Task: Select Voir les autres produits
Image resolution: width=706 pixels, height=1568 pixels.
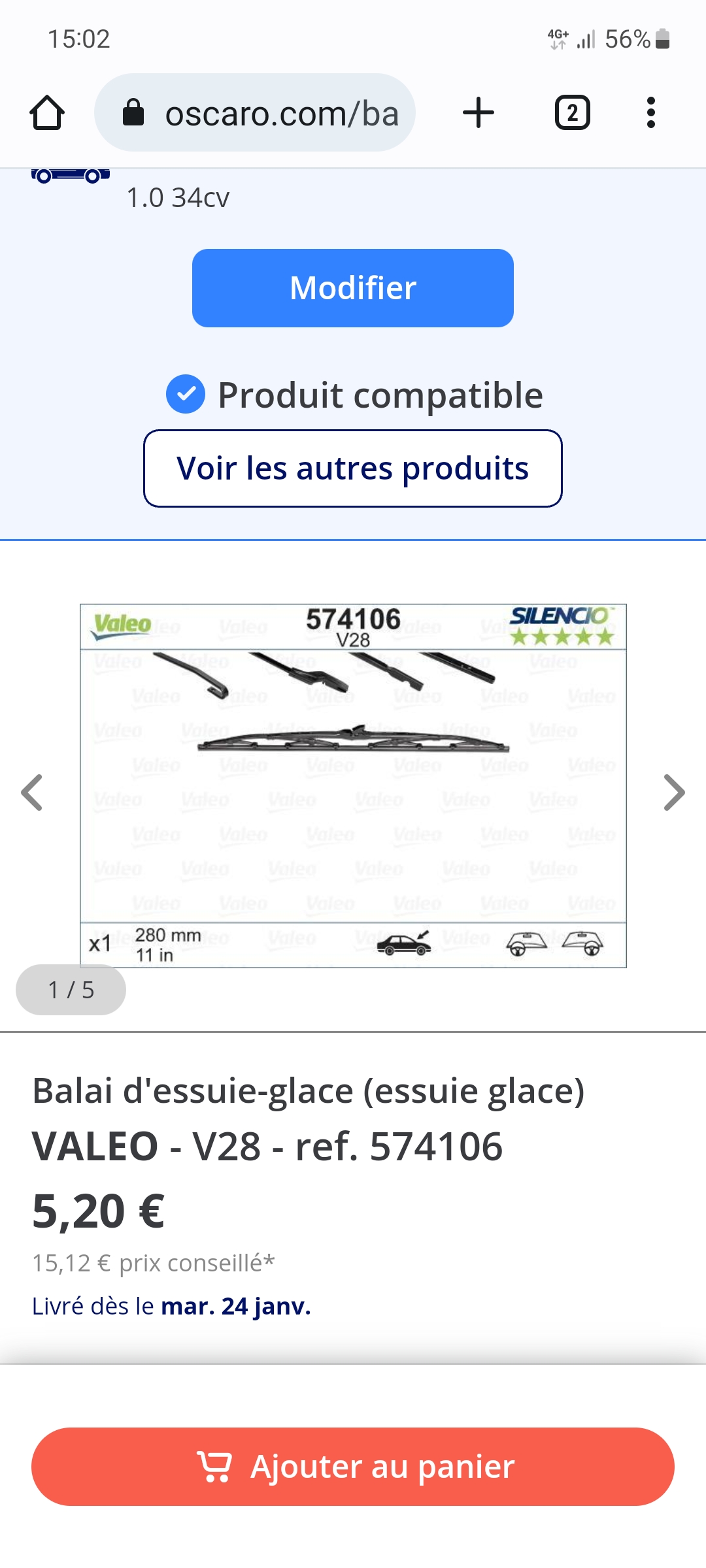Action: pyautogui.click(x=353, y=468)
